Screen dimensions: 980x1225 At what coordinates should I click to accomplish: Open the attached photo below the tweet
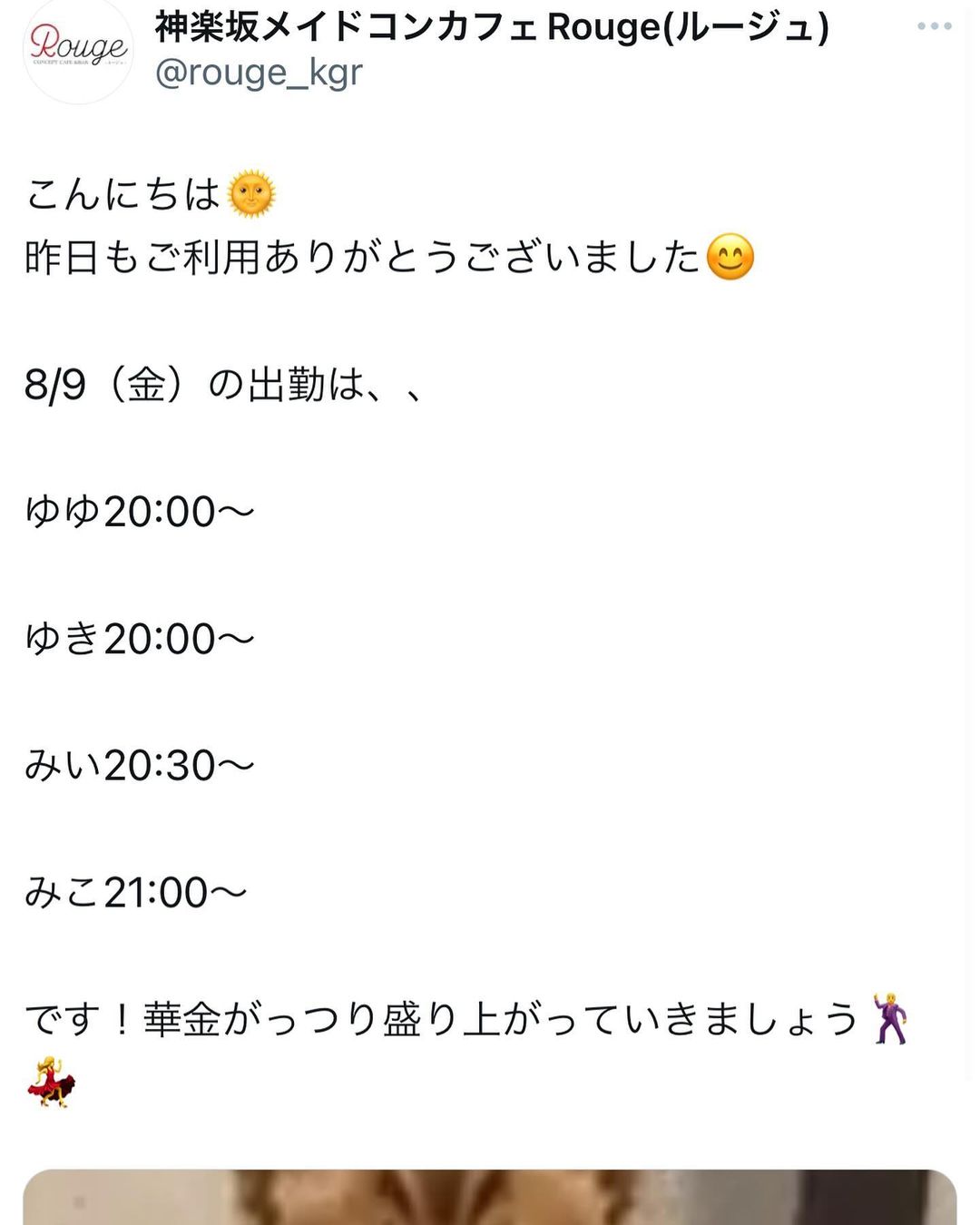[x=490, y=1198]
